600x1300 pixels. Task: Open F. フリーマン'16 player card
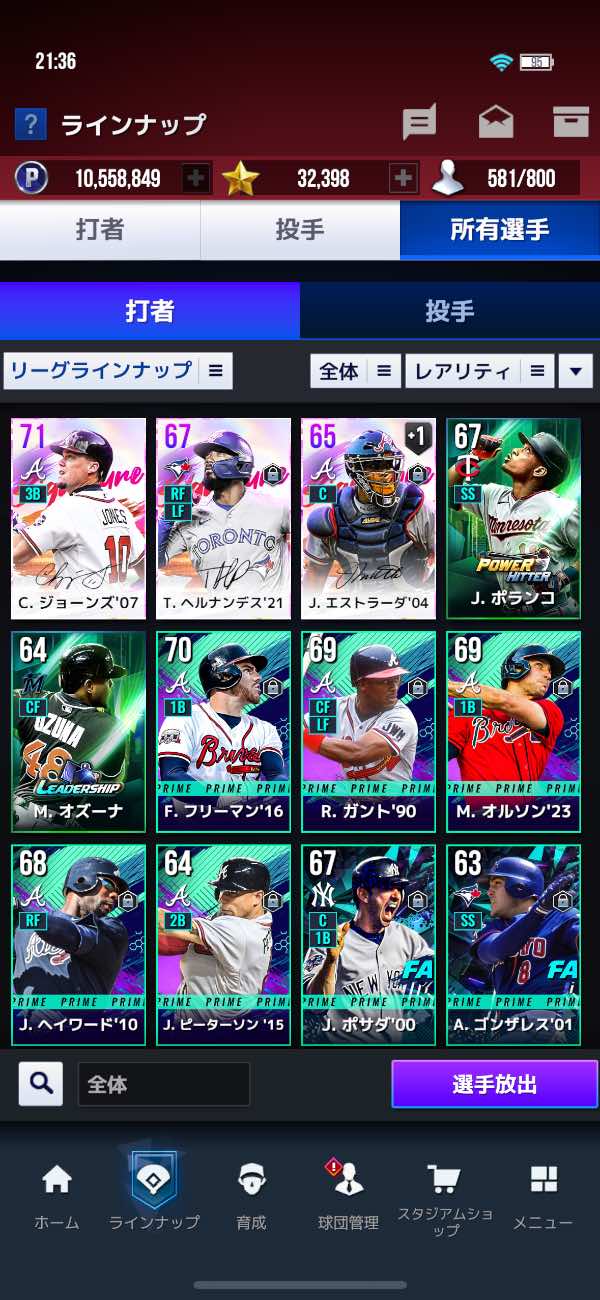tap(223, 732)
